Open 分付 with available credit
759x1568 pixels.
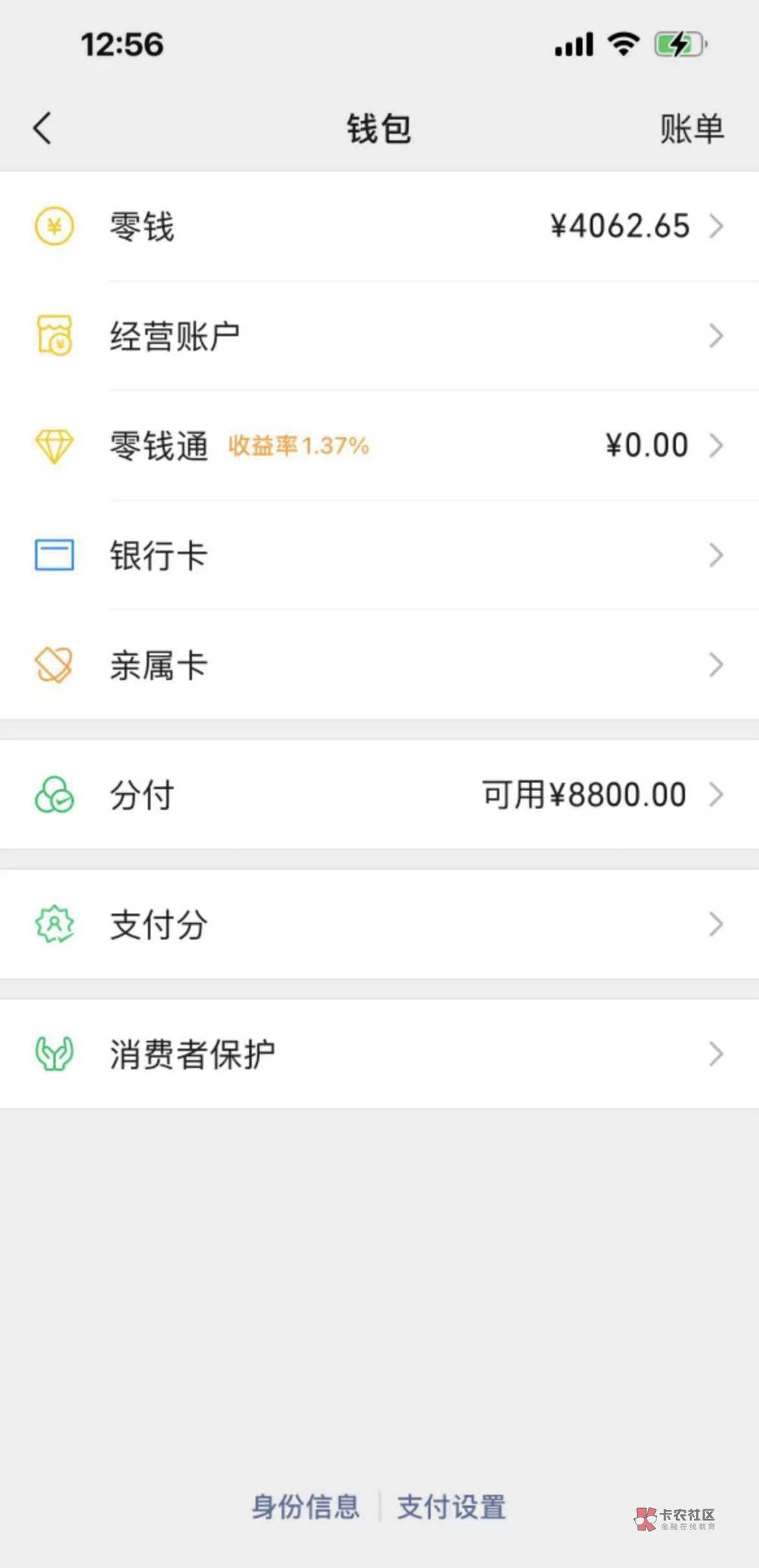pyautogui.click(x=379, y=794)
